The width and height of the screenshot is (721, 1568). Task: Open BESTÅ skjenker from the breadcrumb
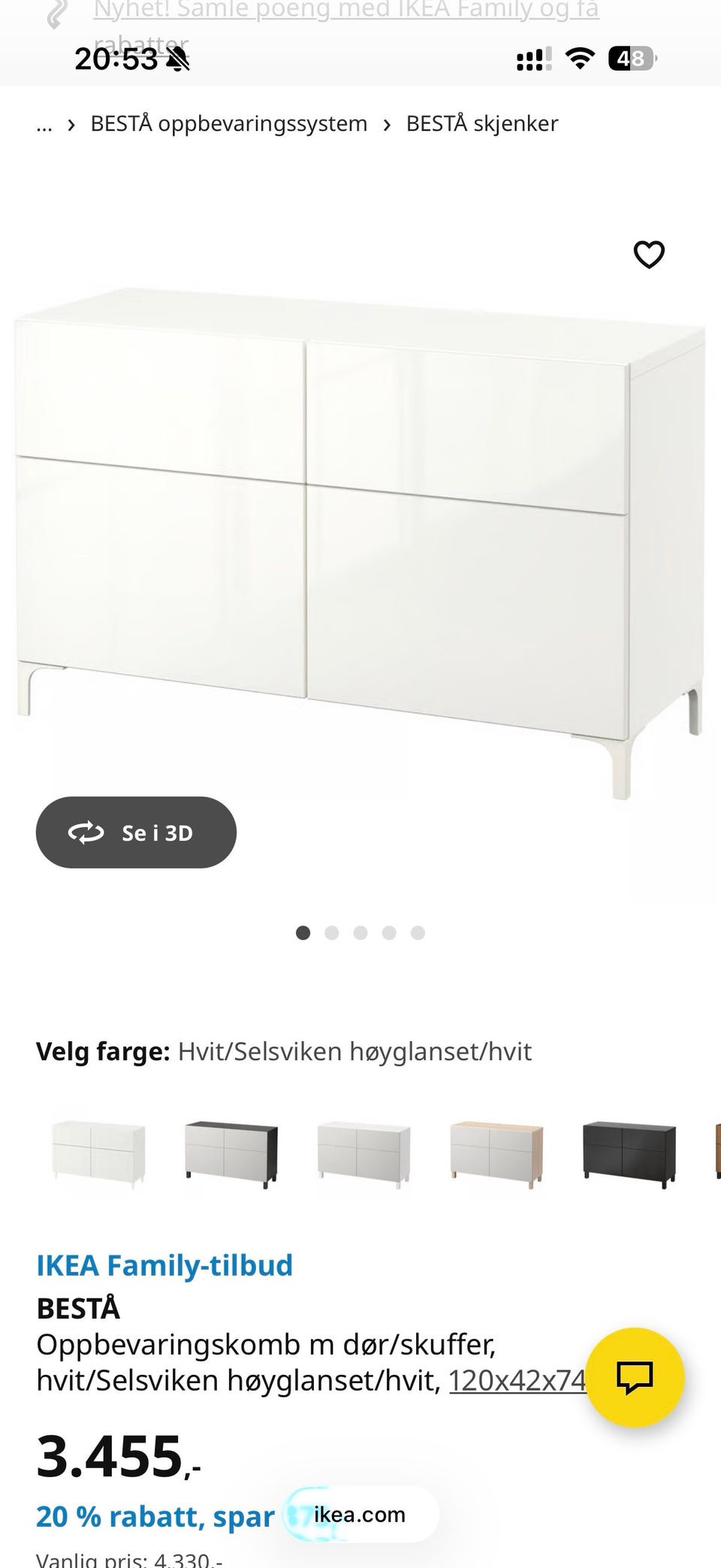[x=481, y=123]
